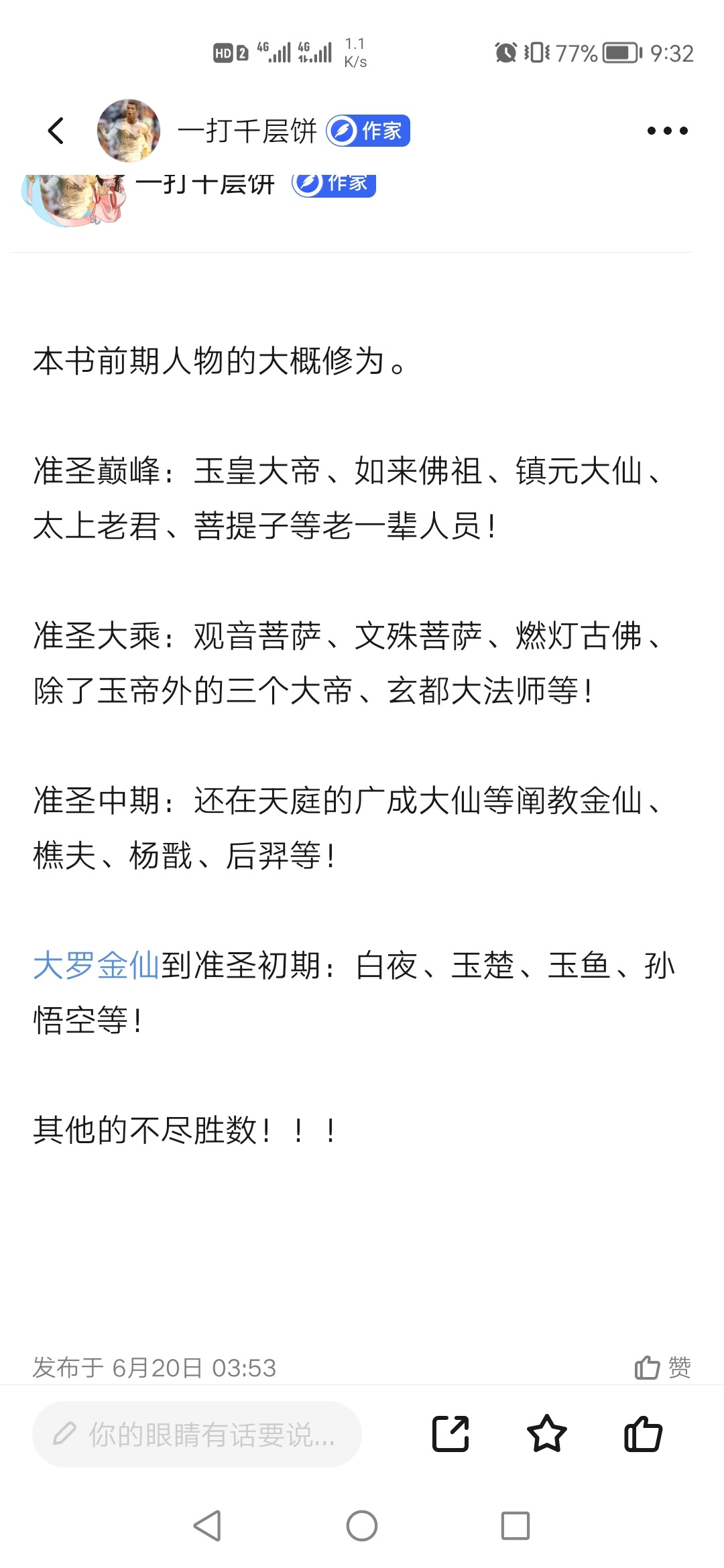Bookmark the post with the star icon

click(x=547, y=1434)
